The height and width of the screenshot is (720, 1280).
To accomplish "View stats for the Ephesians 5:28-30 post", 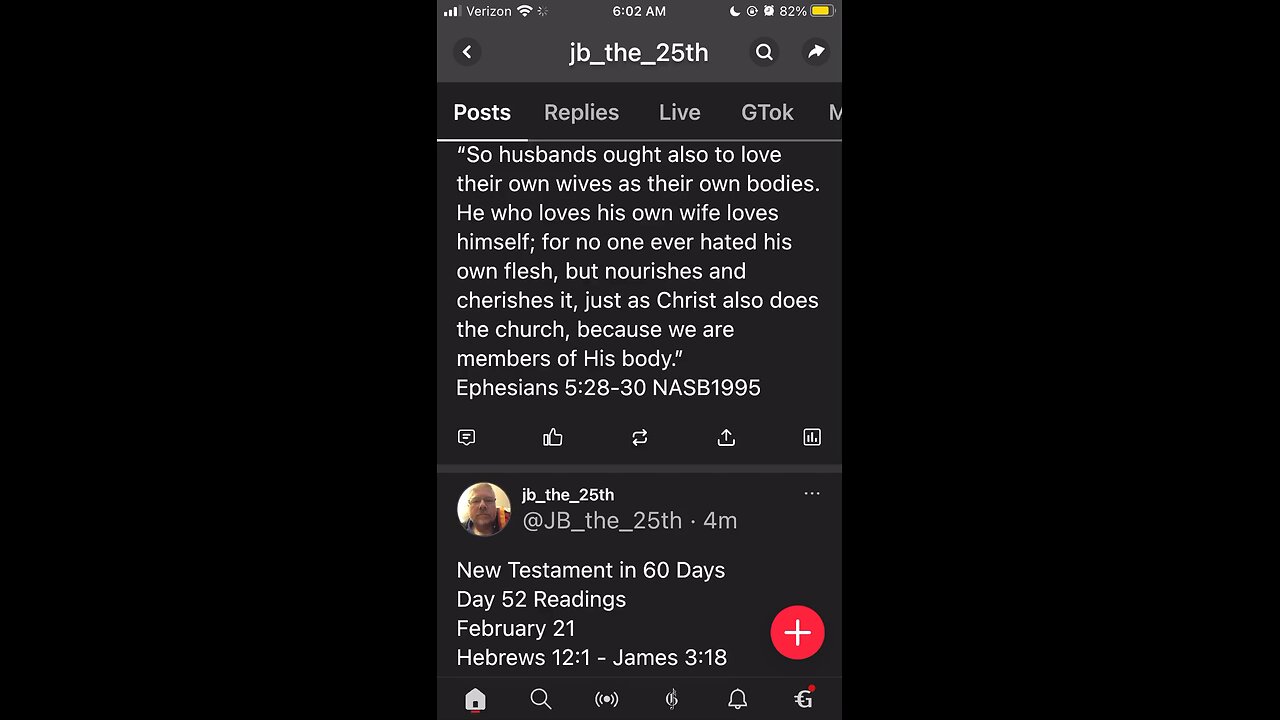I will pyautogui.click(x=812, y=437).
